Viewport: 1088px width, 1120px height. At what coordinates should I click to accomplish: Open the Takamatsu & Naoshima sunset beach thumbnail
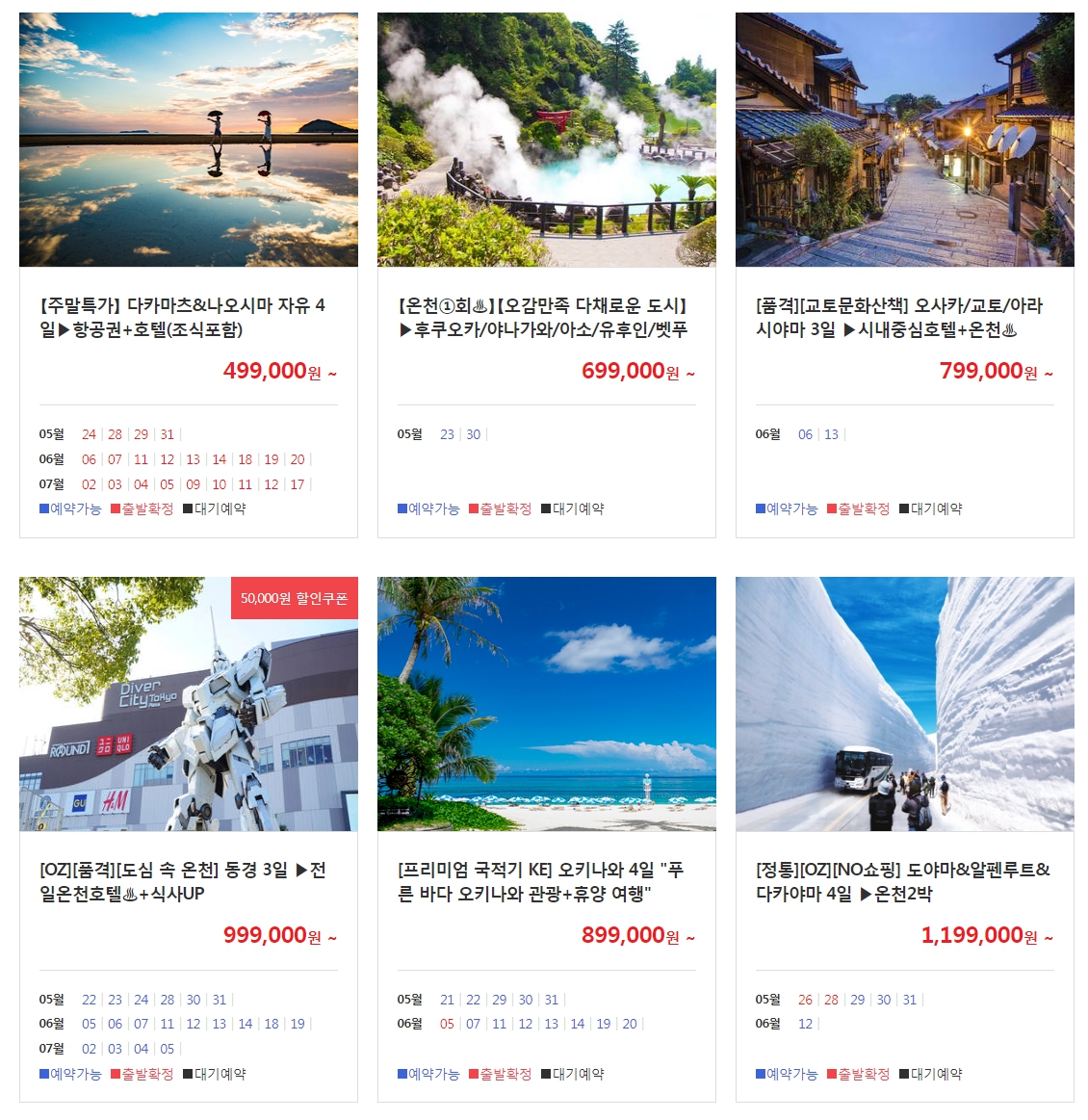(188, 139)
